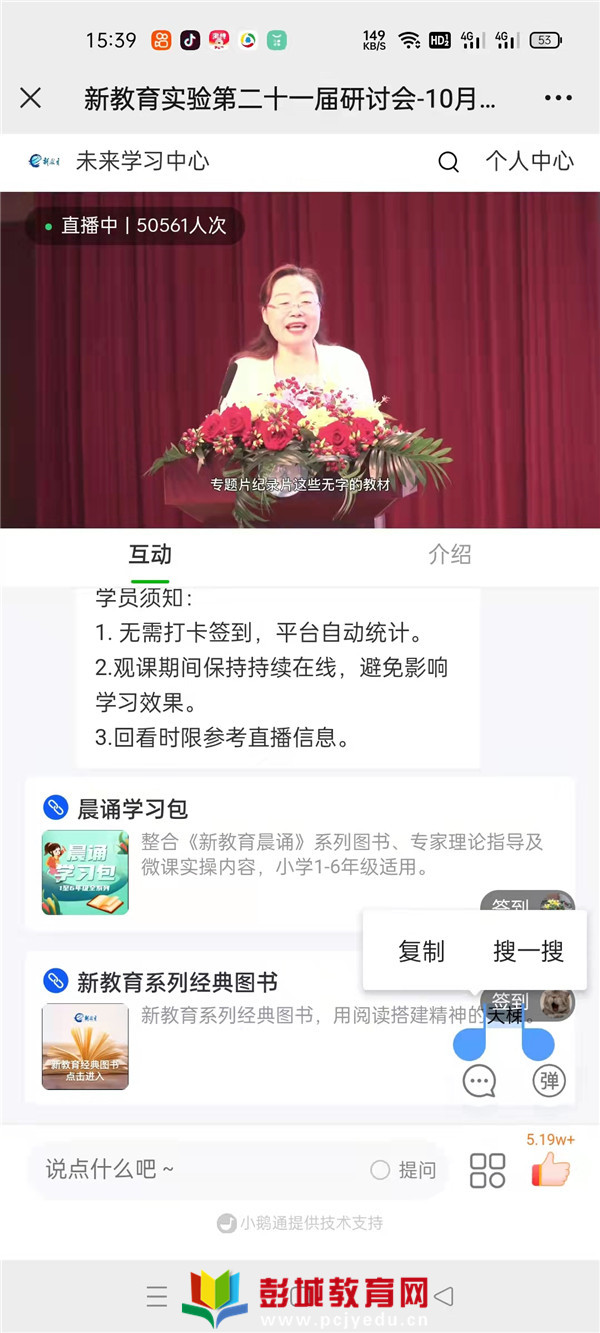Go to 个人中心 personal center

tap(529, 161)
